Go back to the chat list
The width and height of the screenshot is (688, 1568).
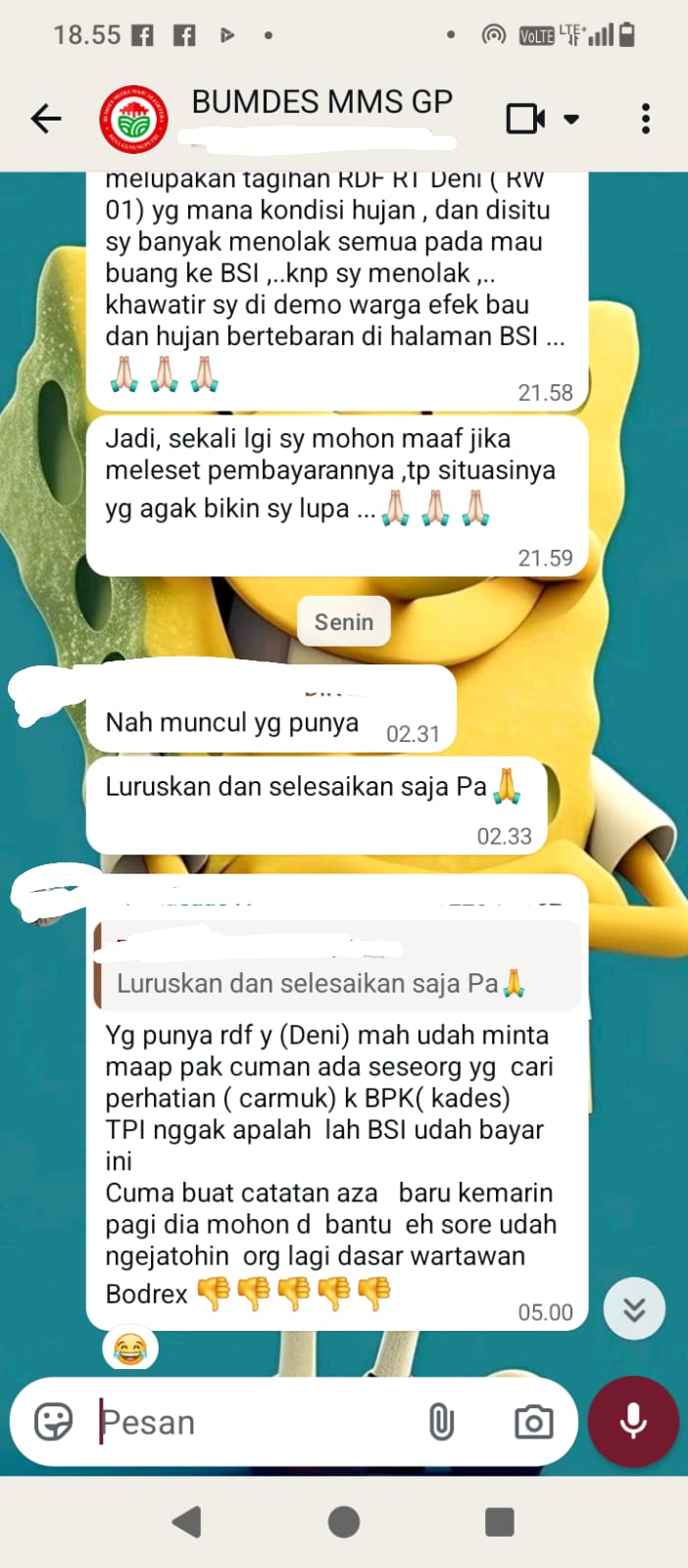point(46,119)
